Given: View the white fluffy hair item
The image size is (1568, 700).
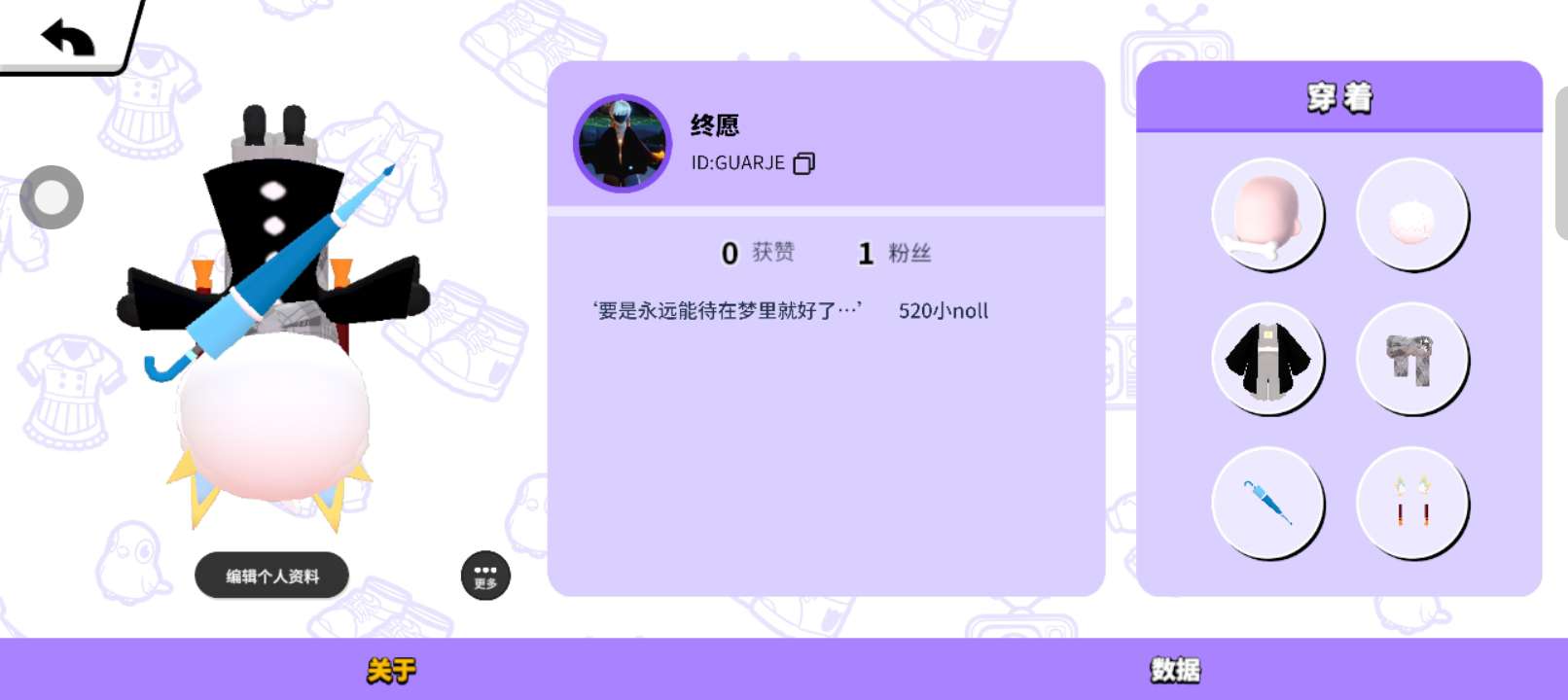Looking at the screenshot, I should click(1411, 215).
